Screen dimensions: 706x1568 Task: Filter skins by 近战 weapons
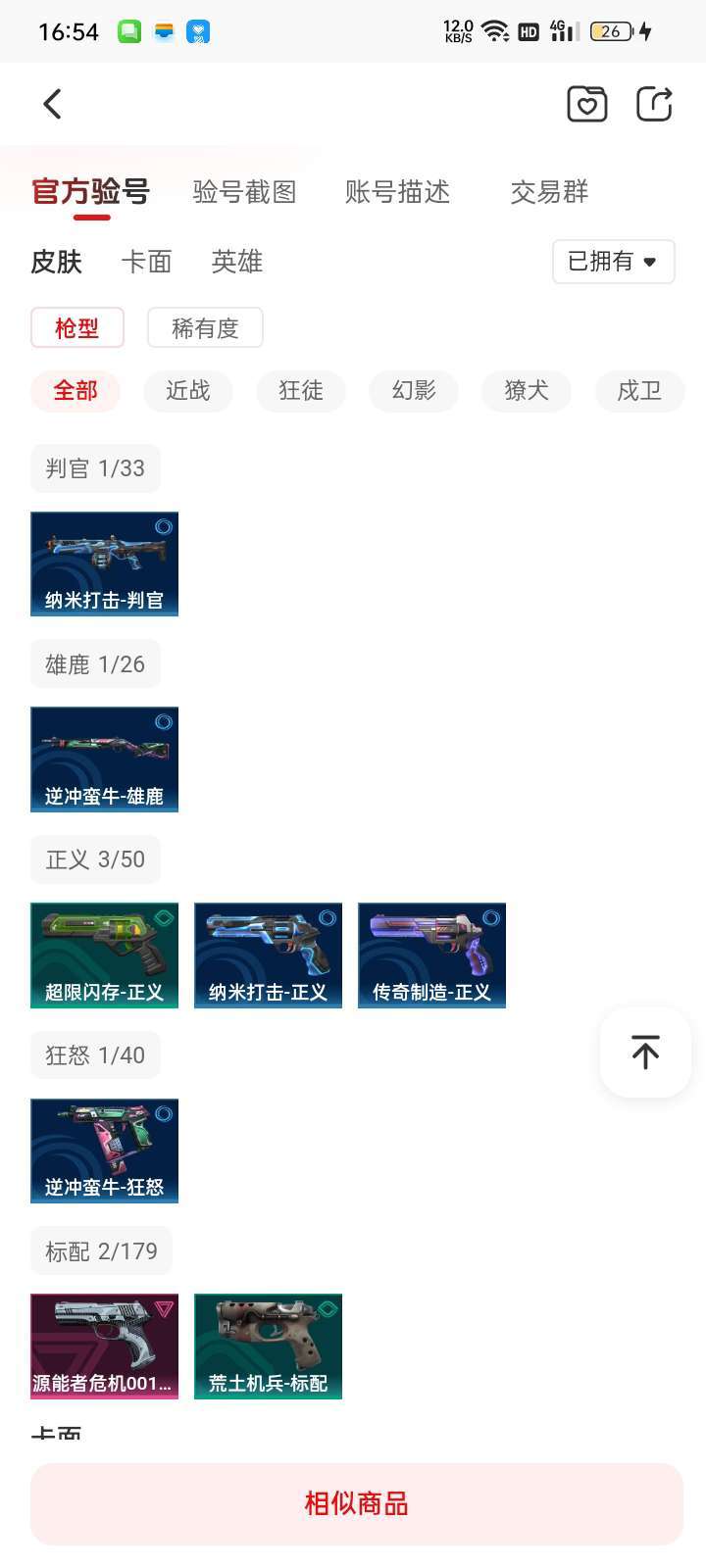tap(188, 391)
